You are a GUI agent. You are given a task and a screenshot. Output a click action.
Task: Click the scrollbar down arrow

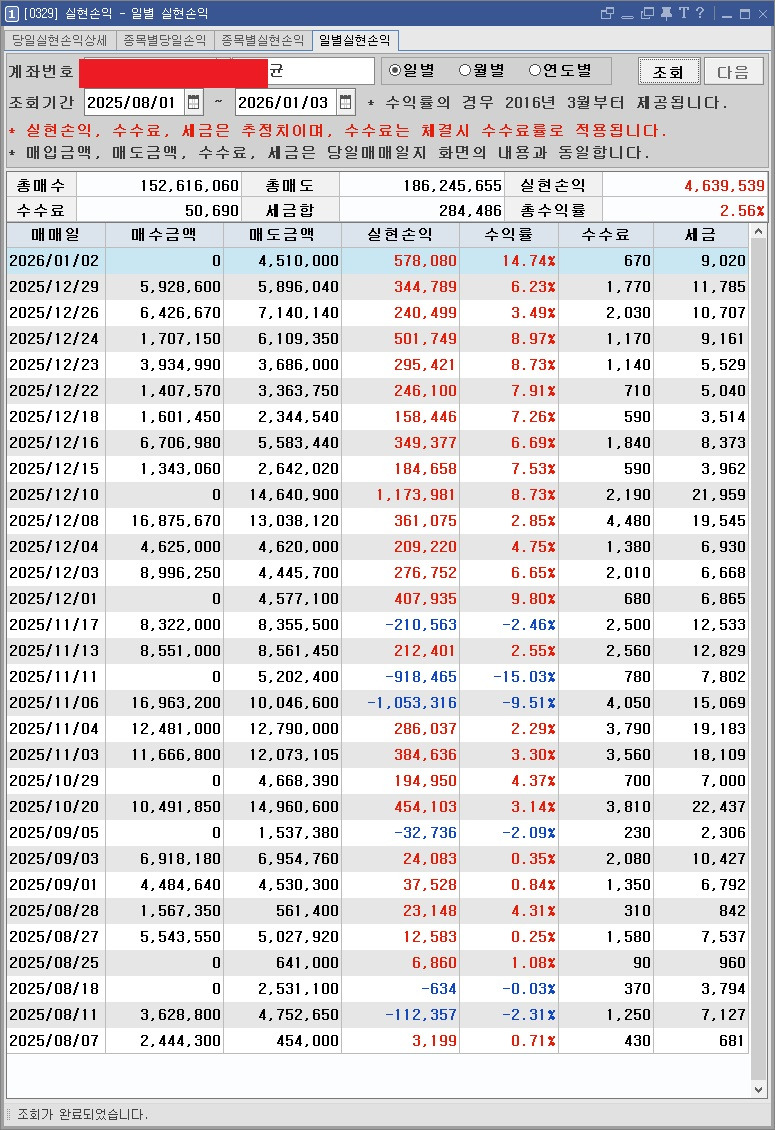(x=758, y=1090)
